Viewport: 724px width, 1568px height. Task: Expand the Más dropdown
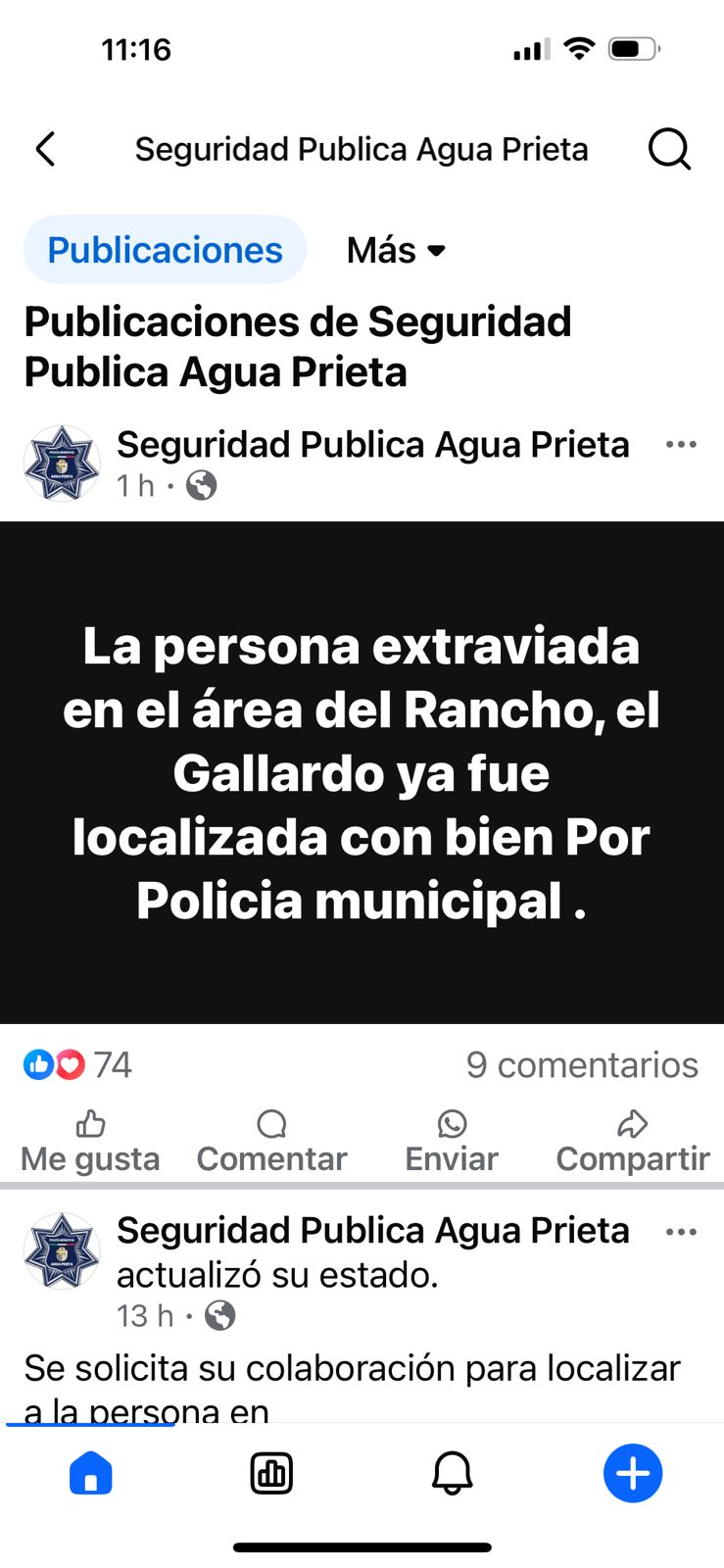click(x=396, y=250)
